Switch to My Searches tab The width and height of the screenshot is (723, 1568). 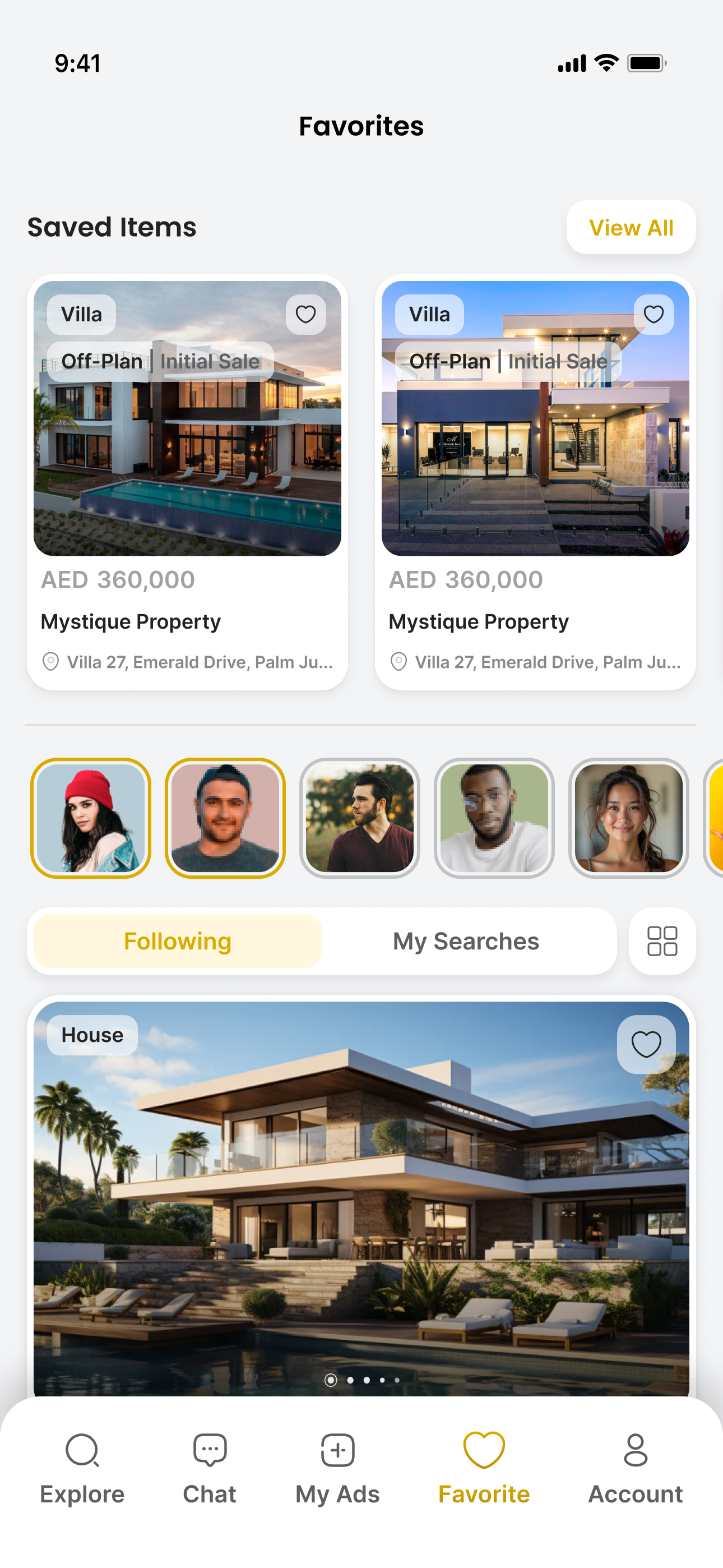click(x=466, y=941)
